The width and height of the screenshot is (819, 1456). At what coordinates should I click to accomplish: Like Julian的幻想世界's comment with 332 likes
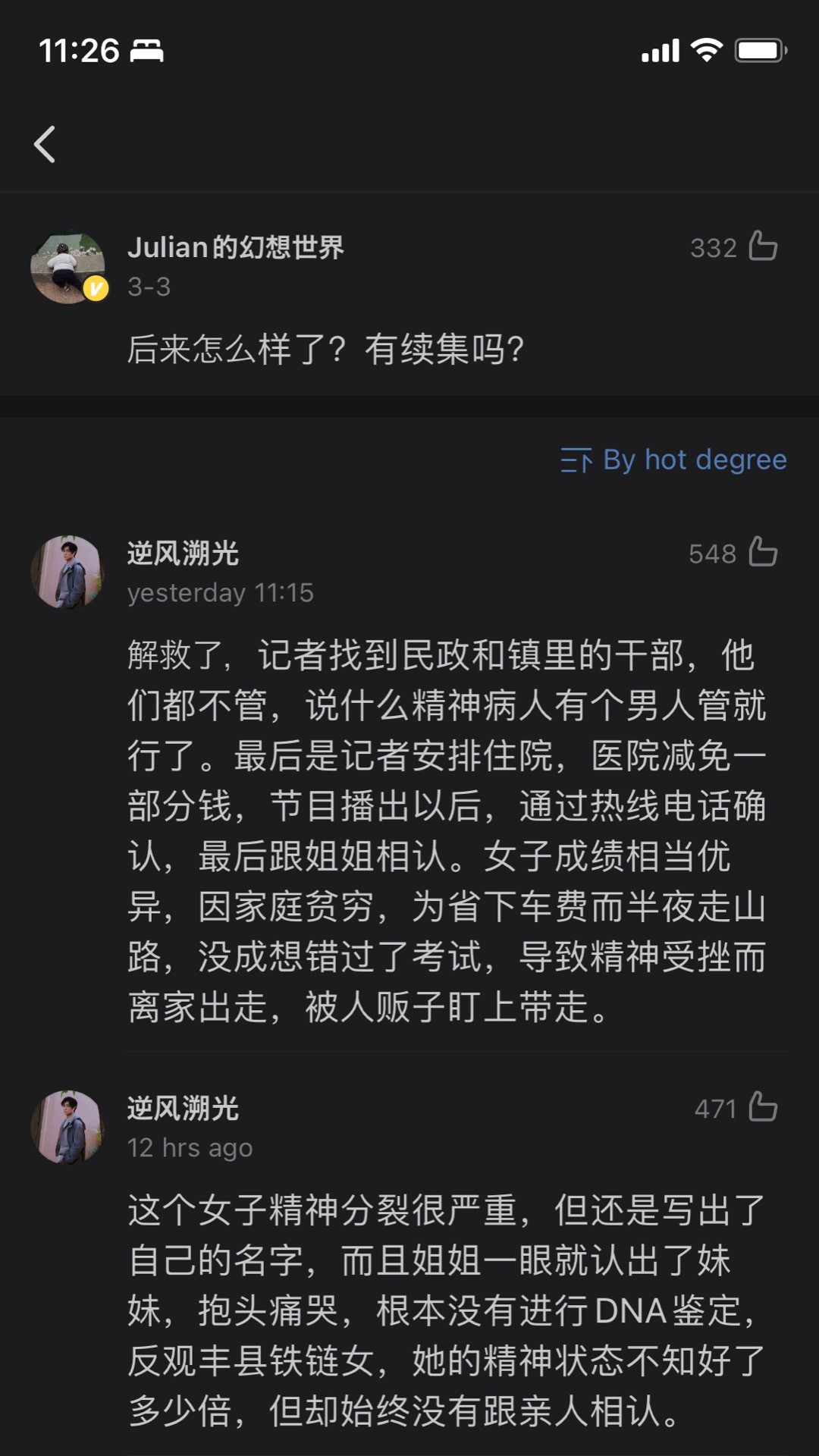(x=762, y=246)
